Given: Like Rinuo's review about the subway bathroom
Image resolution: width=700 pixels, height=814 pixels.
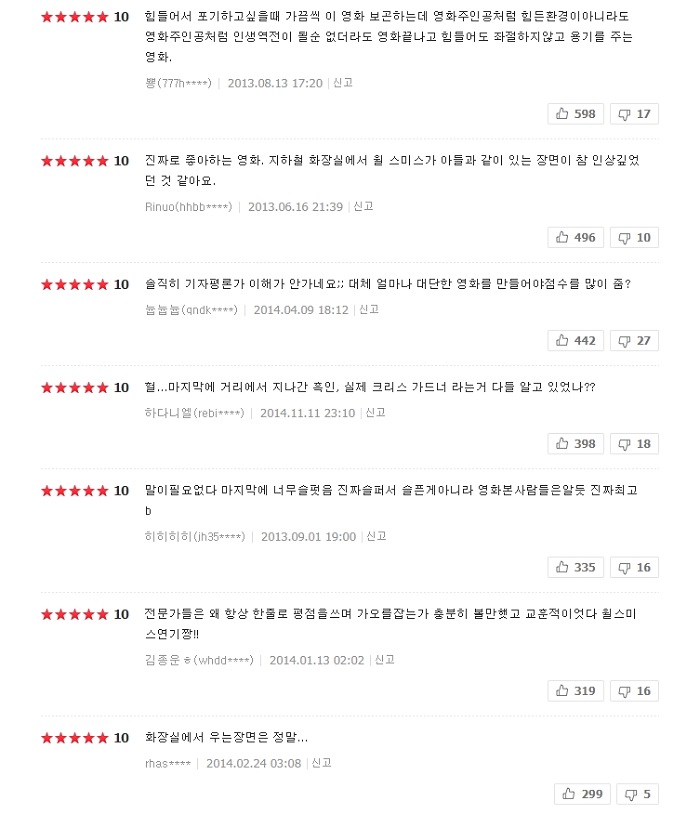Looking at the screenshot, I should point(575,237).
